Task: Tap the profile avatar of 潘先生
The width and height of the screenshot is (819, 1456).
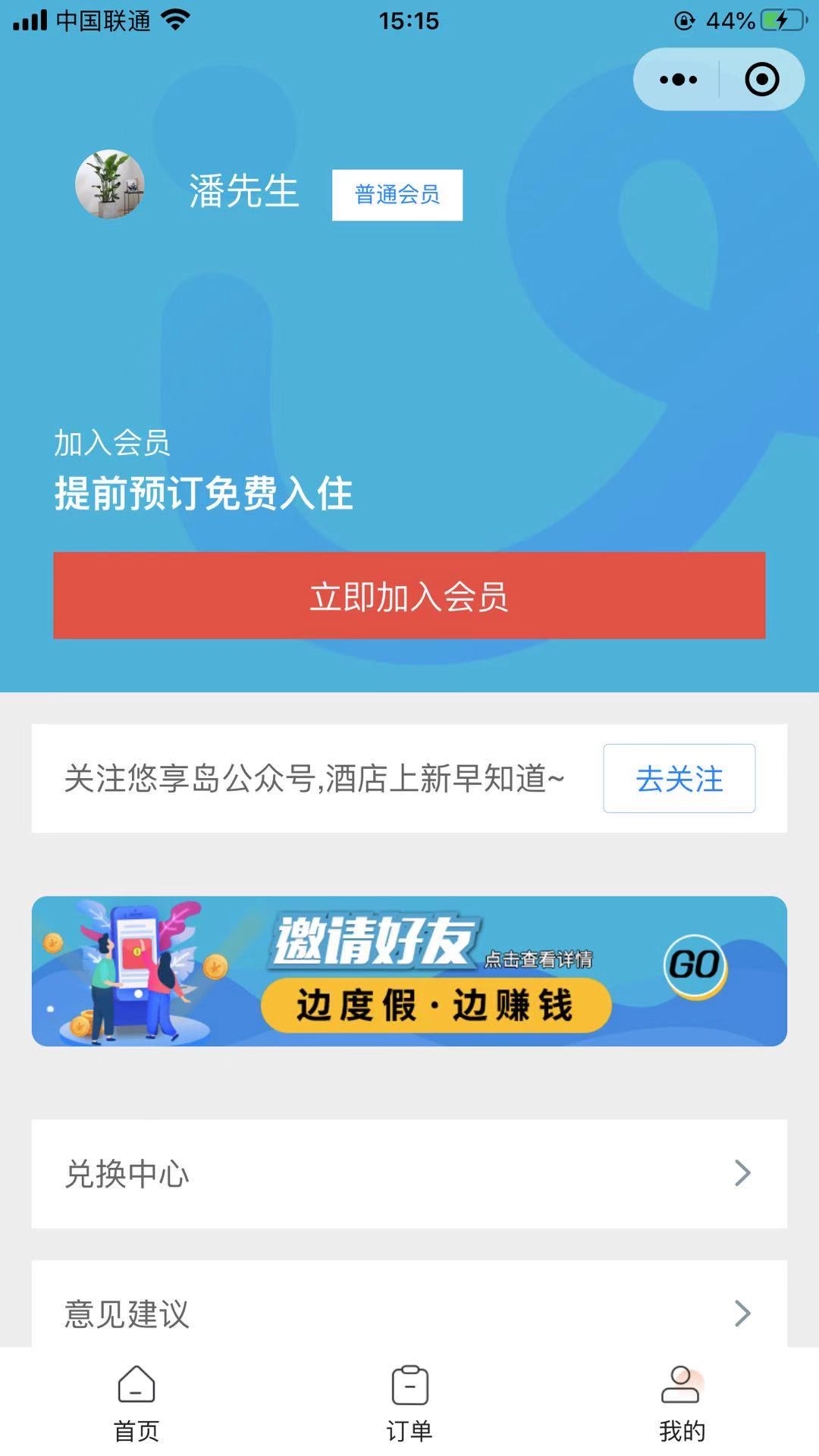Action: [x=110, y=184]
